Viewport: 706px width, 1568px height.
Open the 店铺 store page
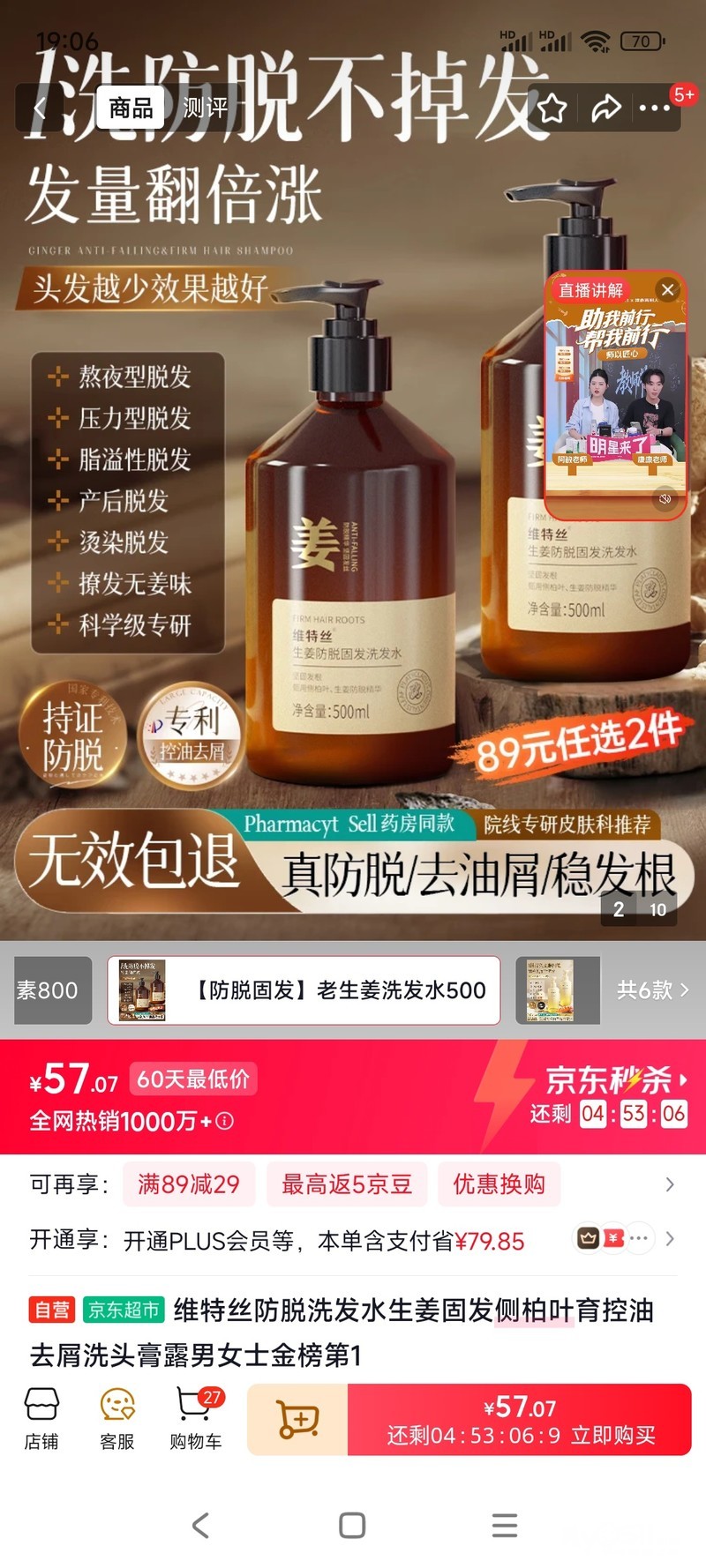[x=41, y=1418]
